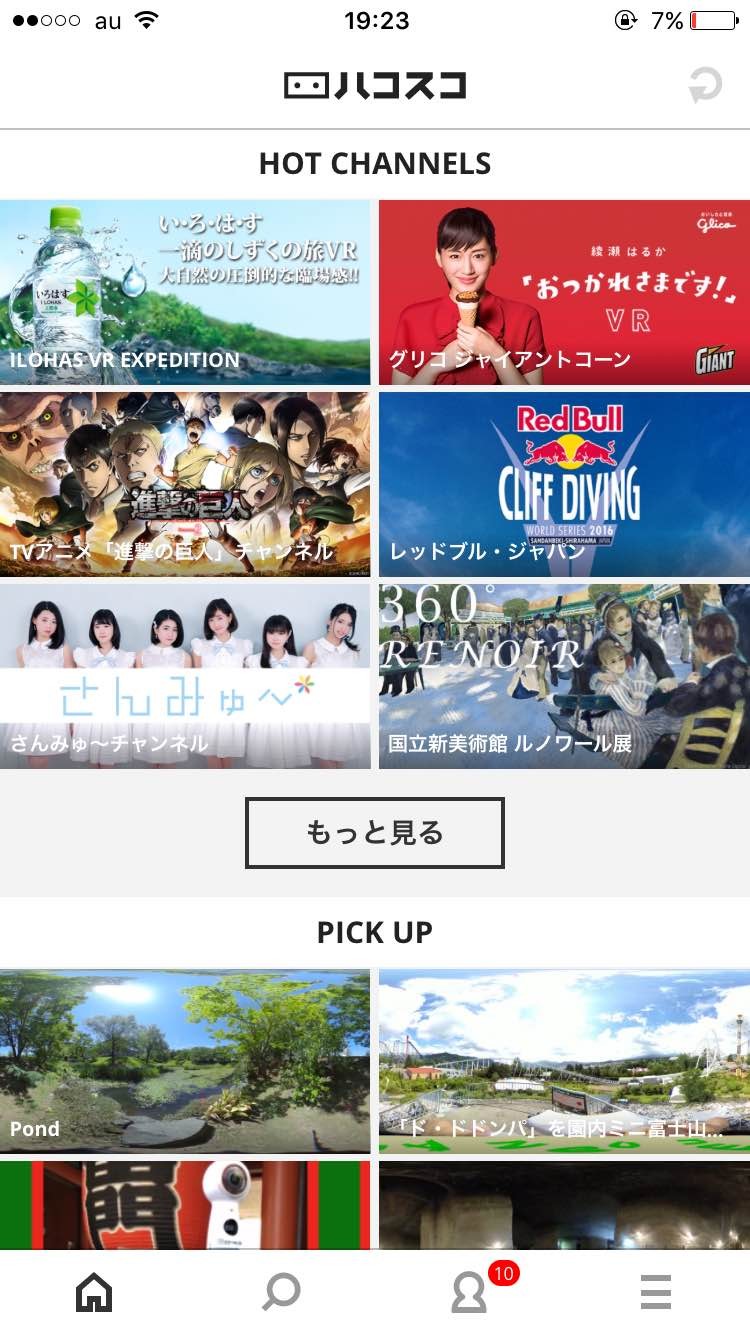750x1334 pixels.
Task: Open the 国立新美術館 ルノワール展 channel
Action: coord(564,676)
